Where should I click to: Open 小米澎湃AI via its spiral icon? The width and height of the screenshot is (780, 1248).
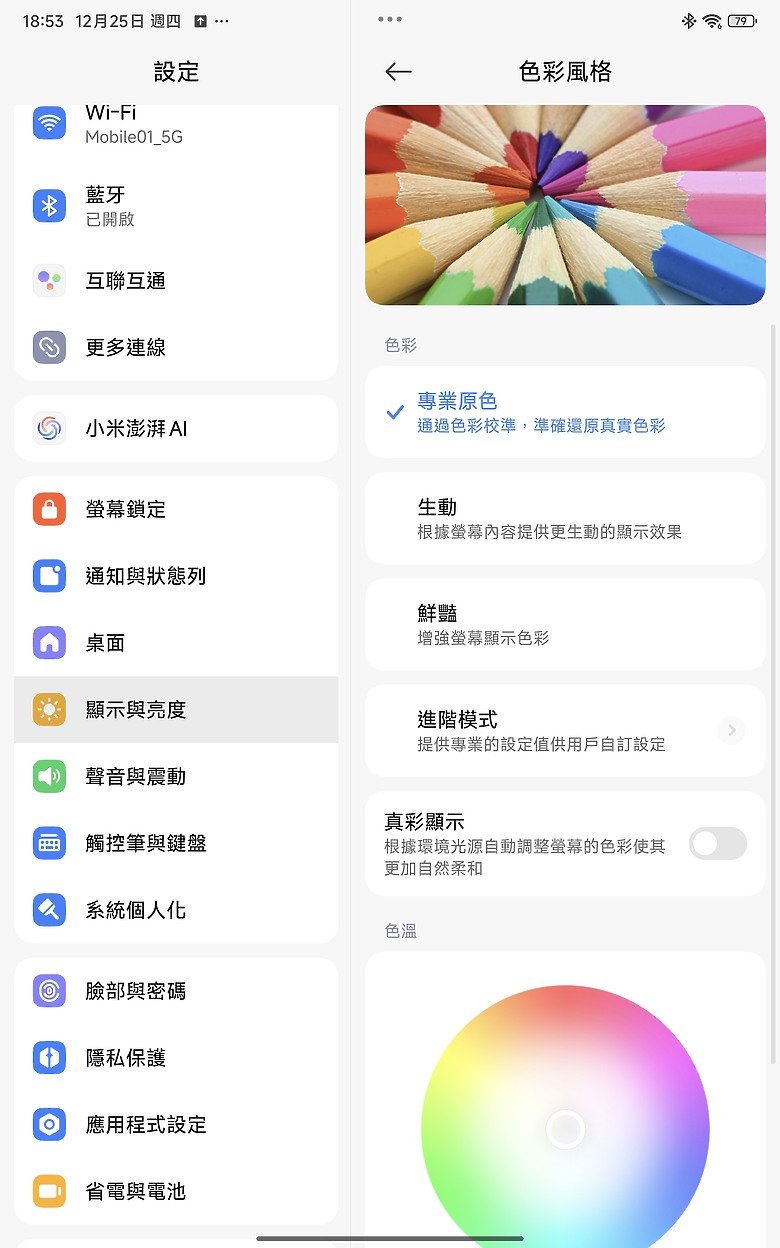click(49, 427)
